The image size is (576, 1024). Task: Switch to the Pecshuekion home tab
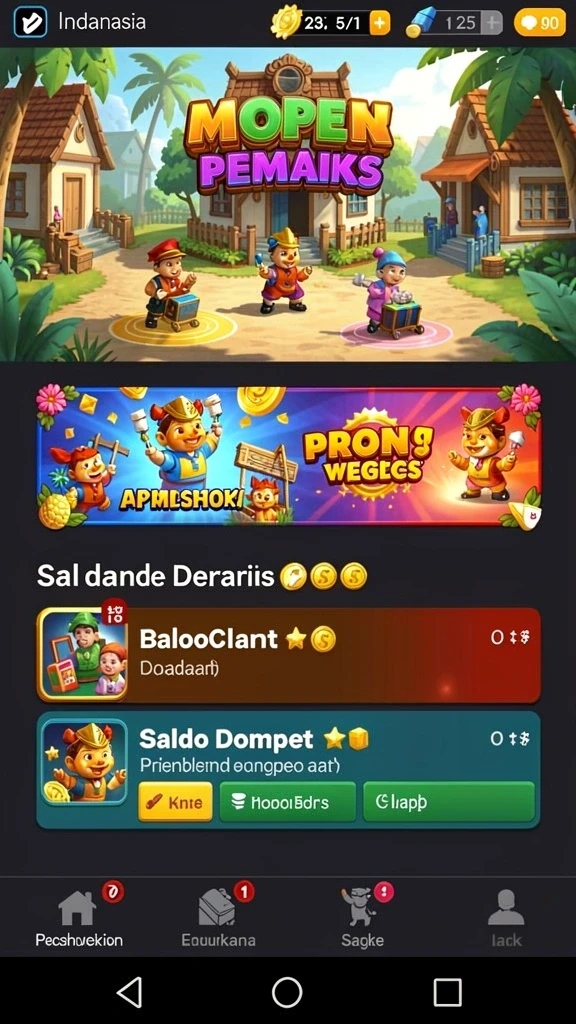point(78,918)
